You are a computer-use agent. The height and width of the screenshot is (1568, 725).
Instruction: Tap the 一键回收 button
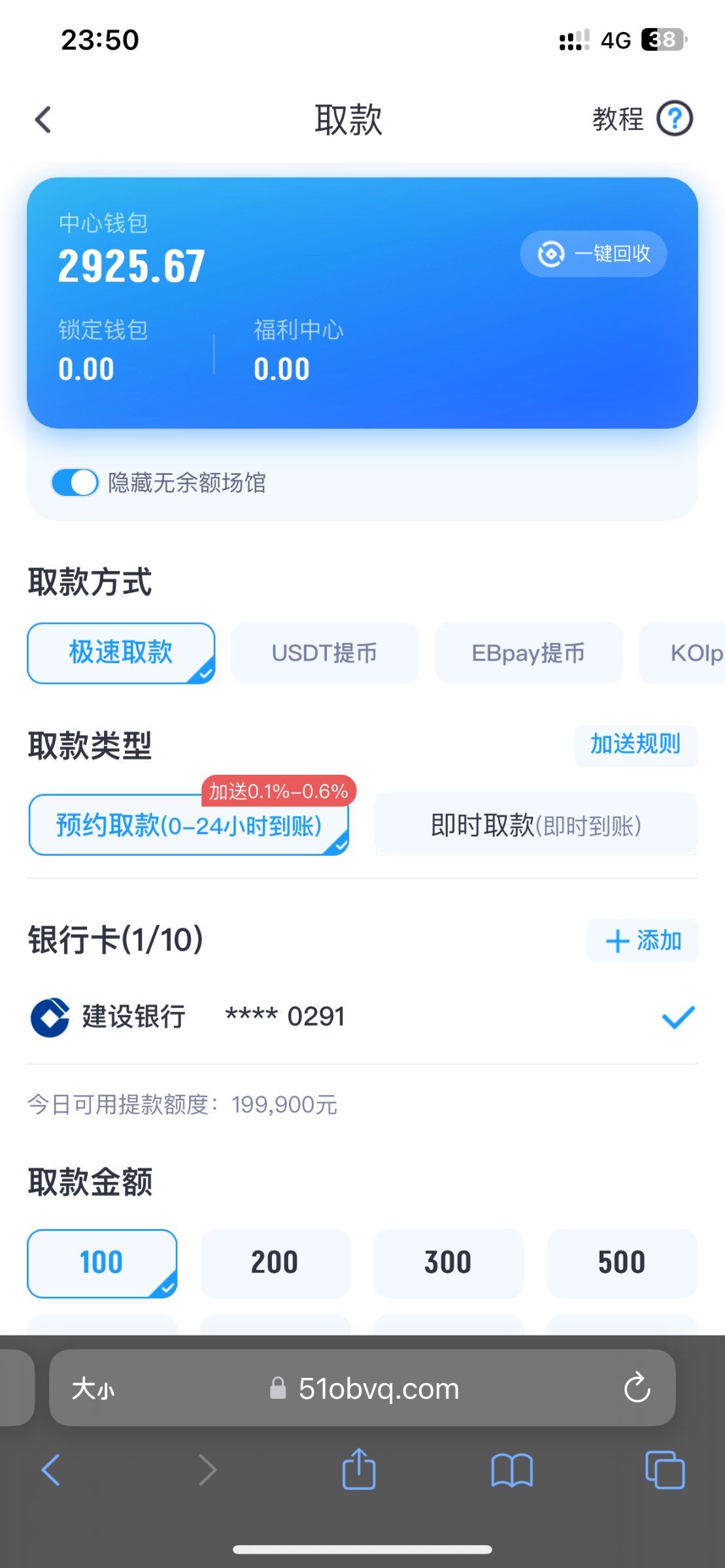(594, 253)
